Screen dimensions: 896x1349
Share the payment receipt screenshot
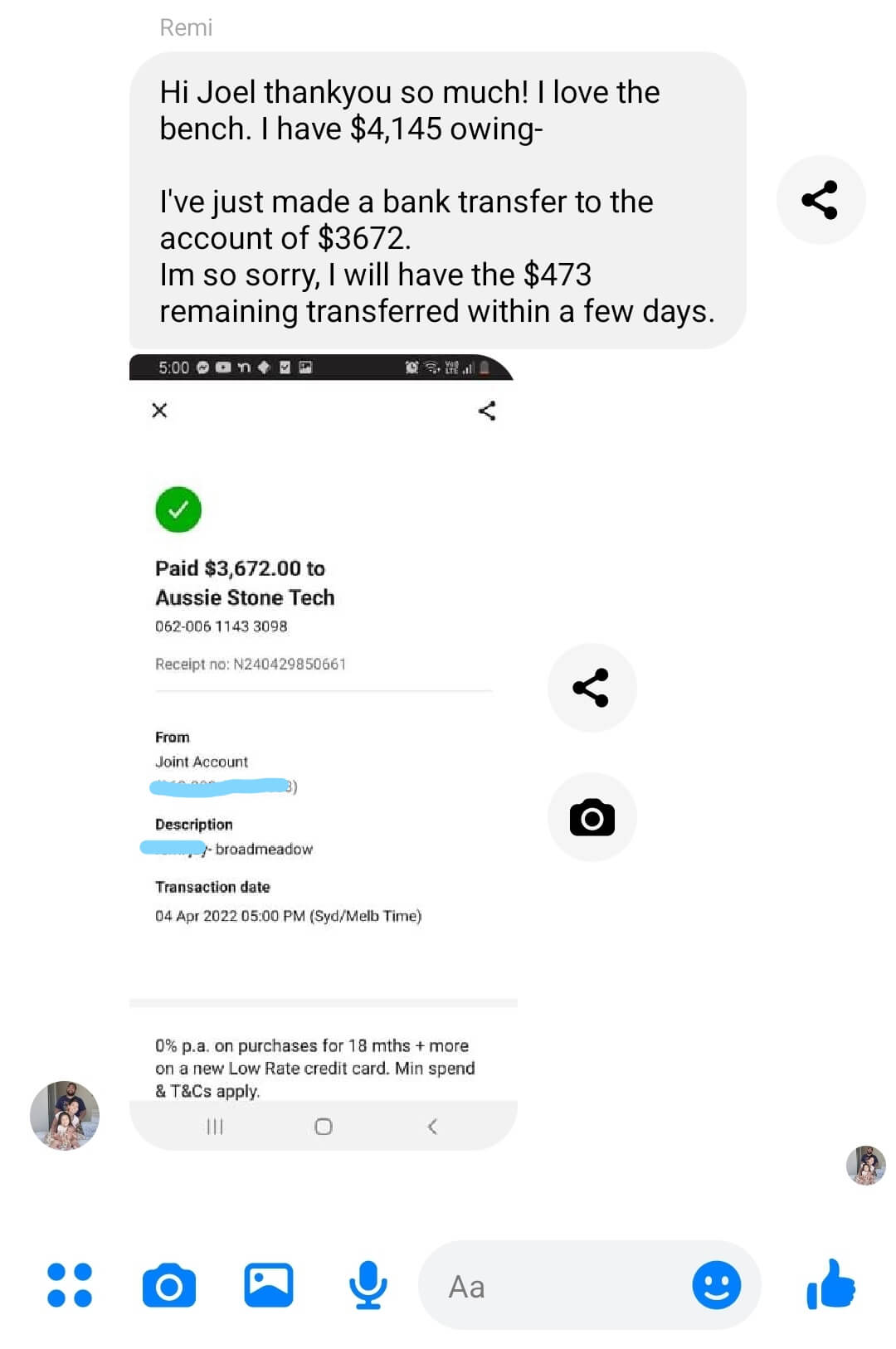click(592, 688)
